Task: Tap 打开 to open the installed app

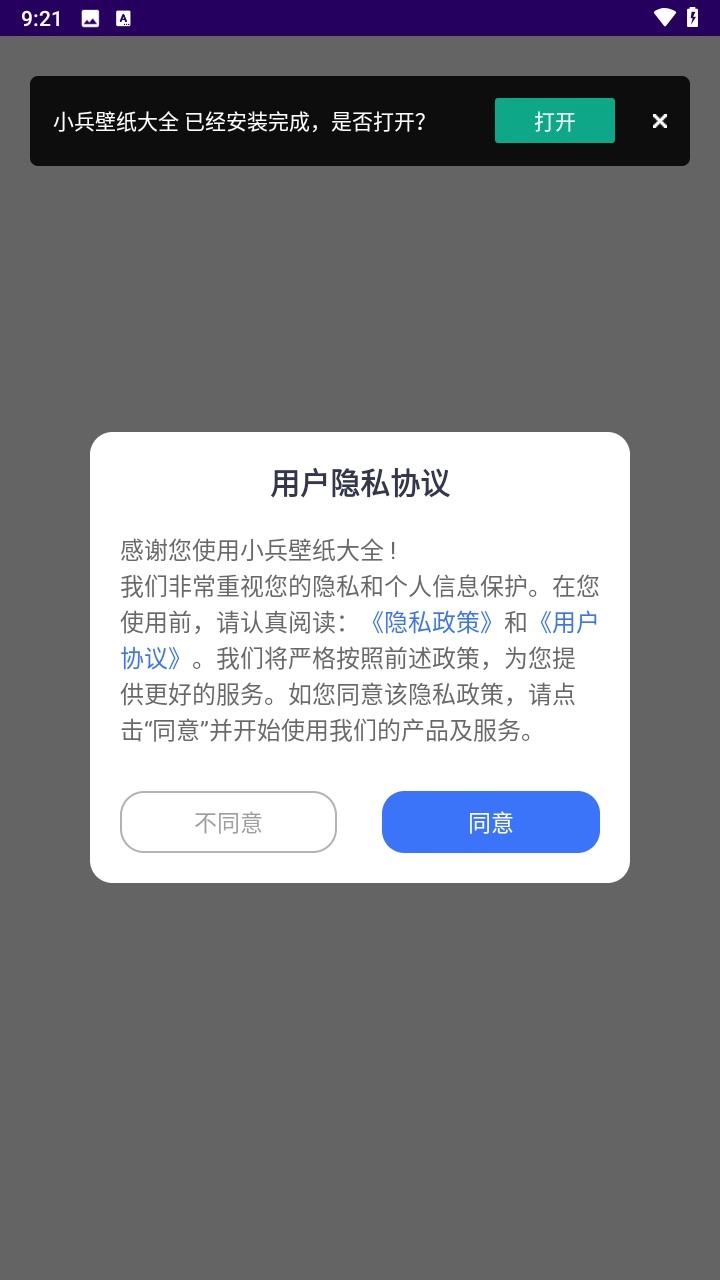Action: tap(554, 121)
